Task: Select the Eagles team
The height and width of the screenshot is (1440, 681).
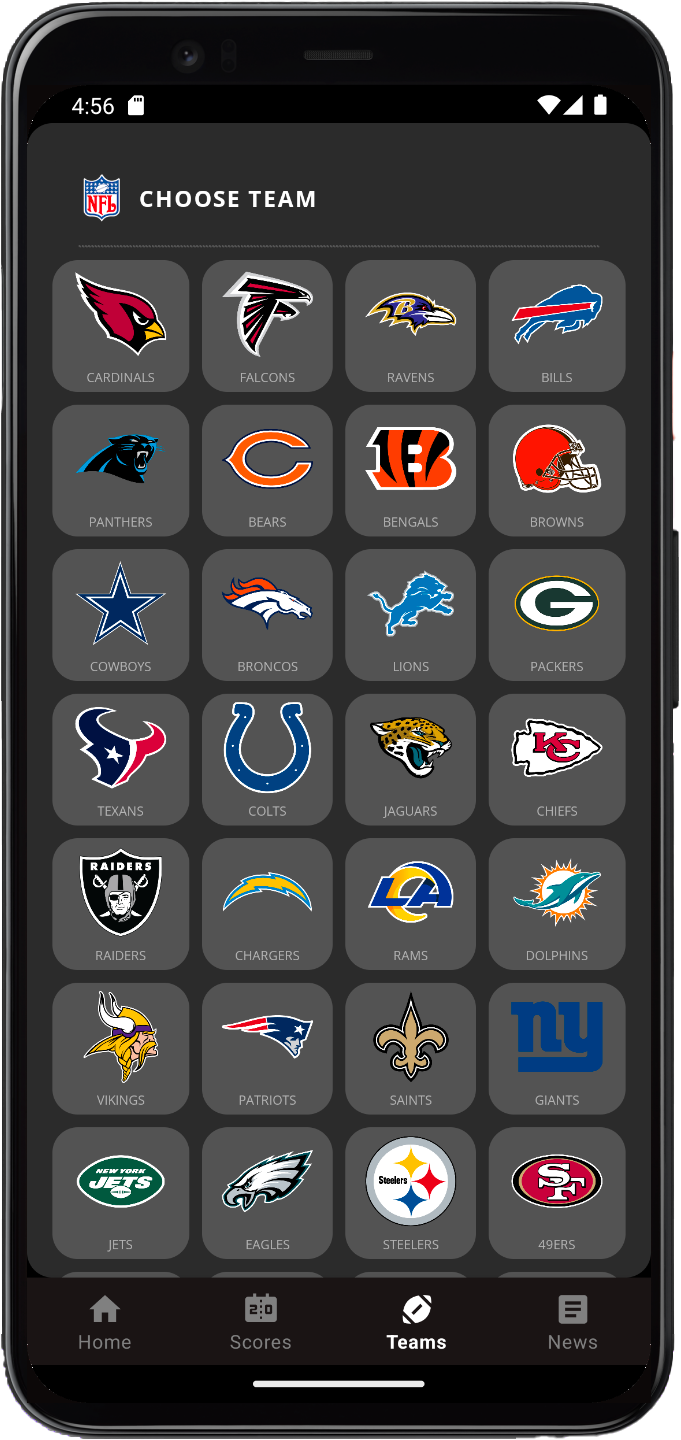Action: (267, 1193)
